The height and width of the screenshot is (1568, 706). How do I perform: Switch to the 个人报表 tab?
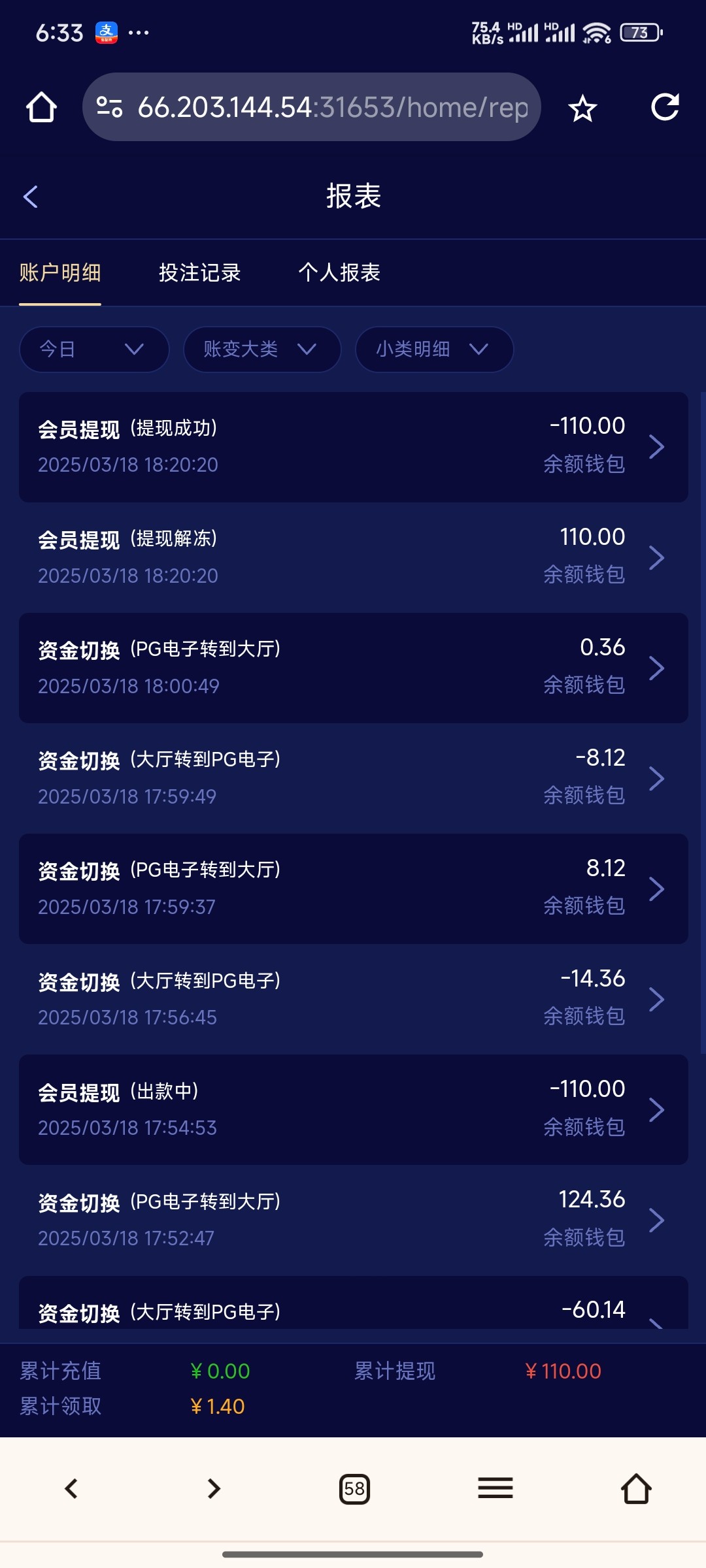pos(339,272)
